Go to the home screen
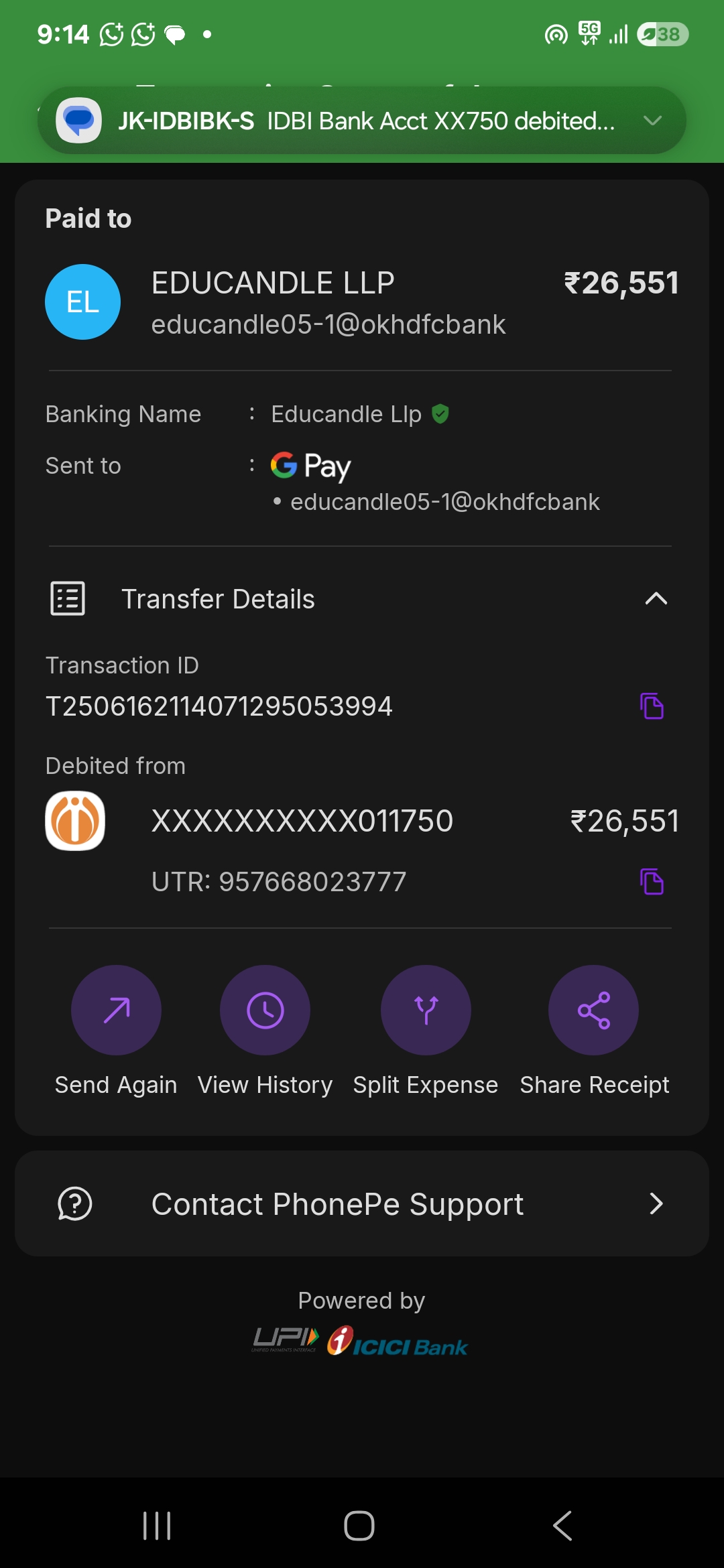Viewport: 724px width, 1568px height. [x=359, y=1526]
